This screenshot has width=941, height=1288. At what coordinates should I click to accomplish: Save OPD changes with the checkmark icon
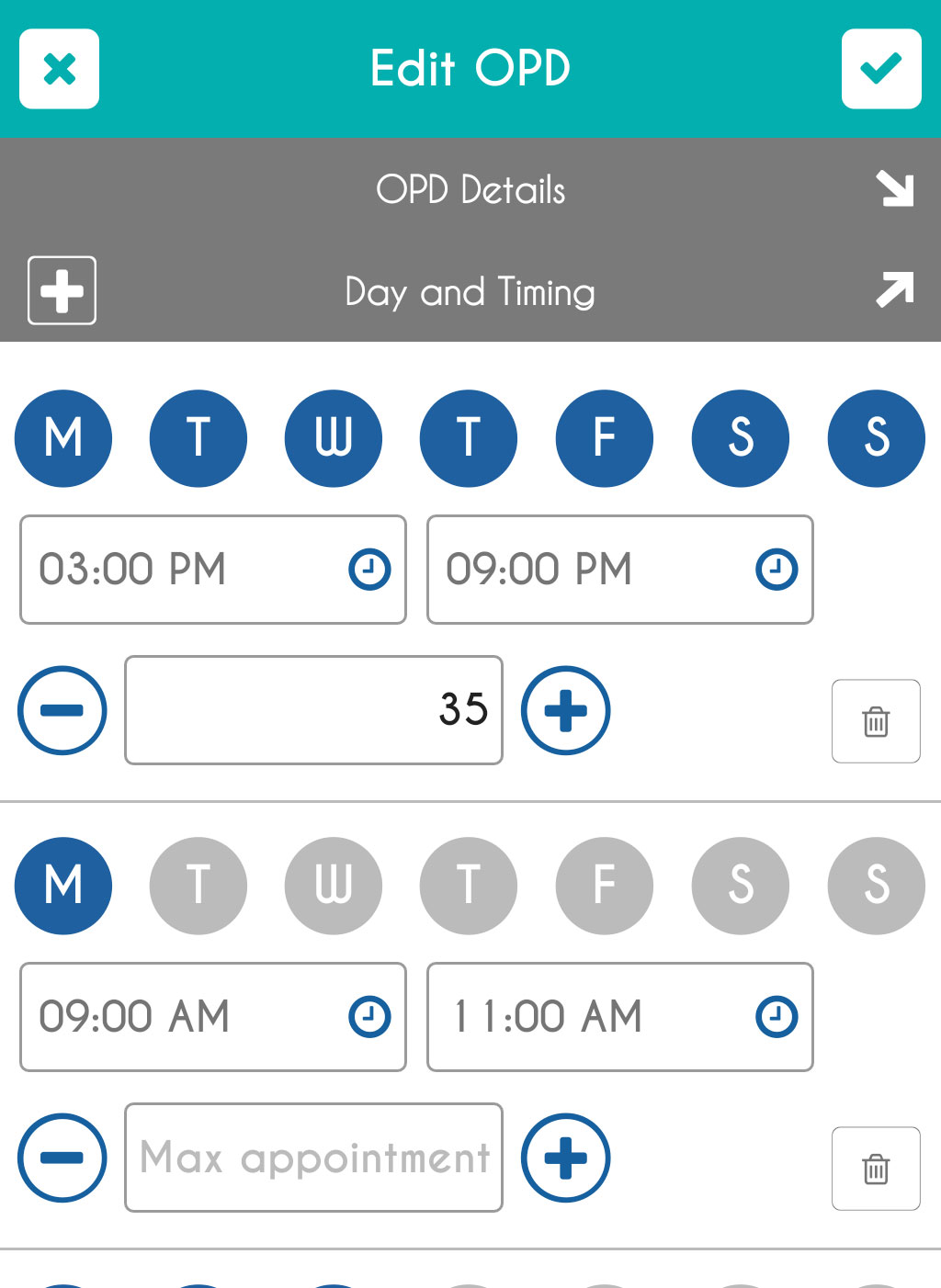click(x=881, y=68)
